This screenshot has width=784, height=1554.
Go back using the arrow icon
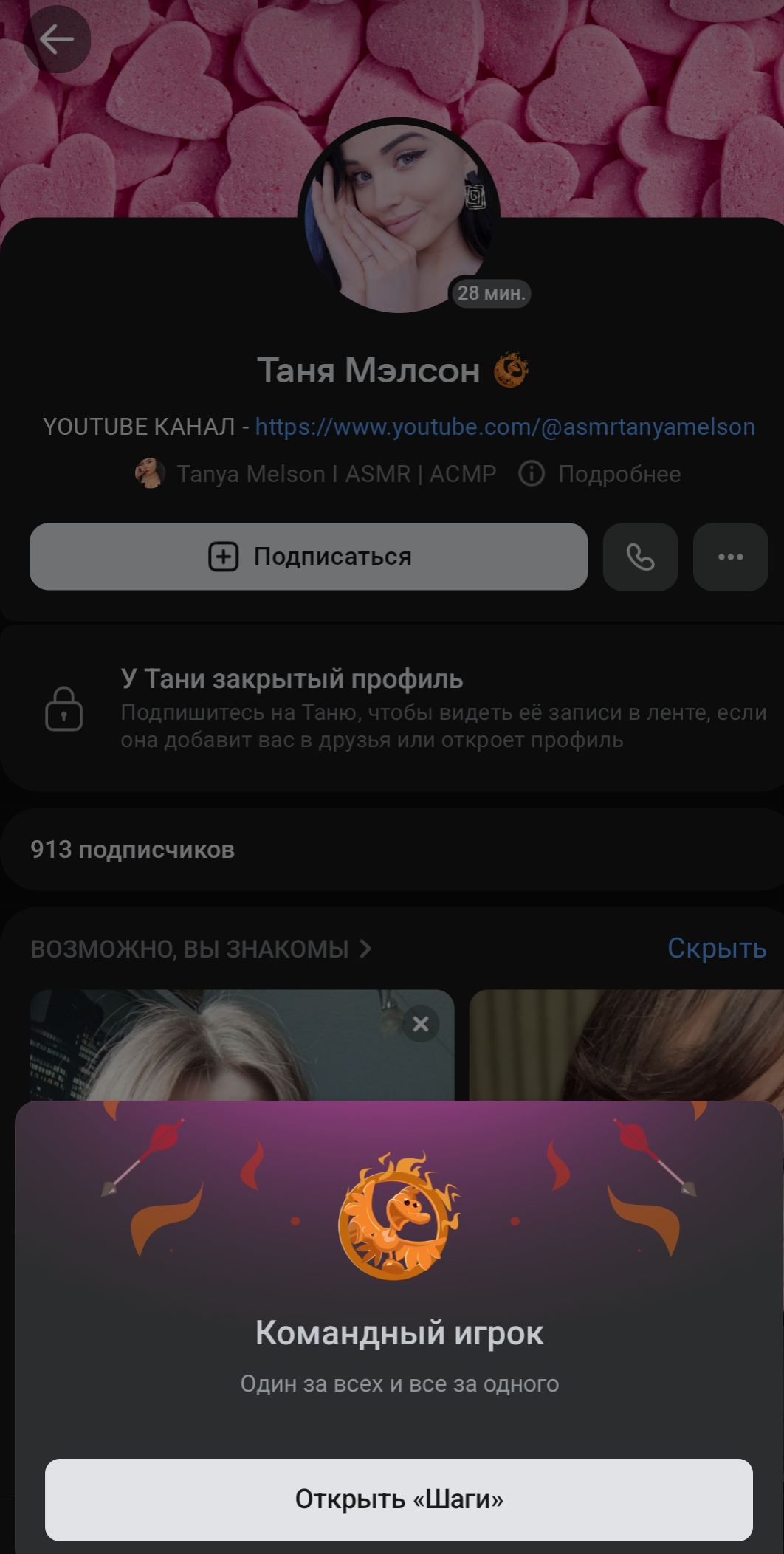[x=57, y=39]
